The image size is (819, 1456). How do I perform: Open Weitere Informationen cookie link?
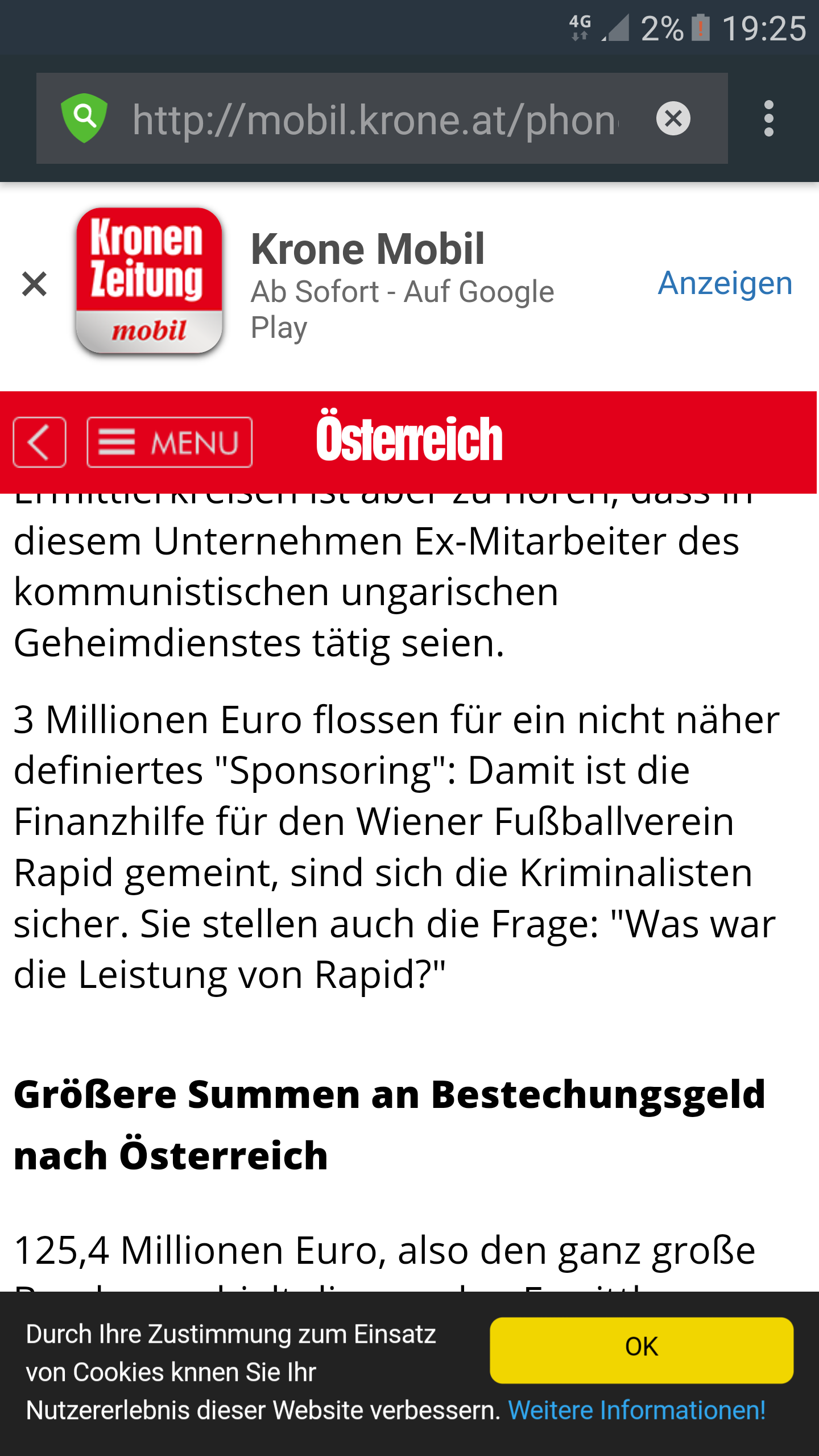click(636, 1410)
